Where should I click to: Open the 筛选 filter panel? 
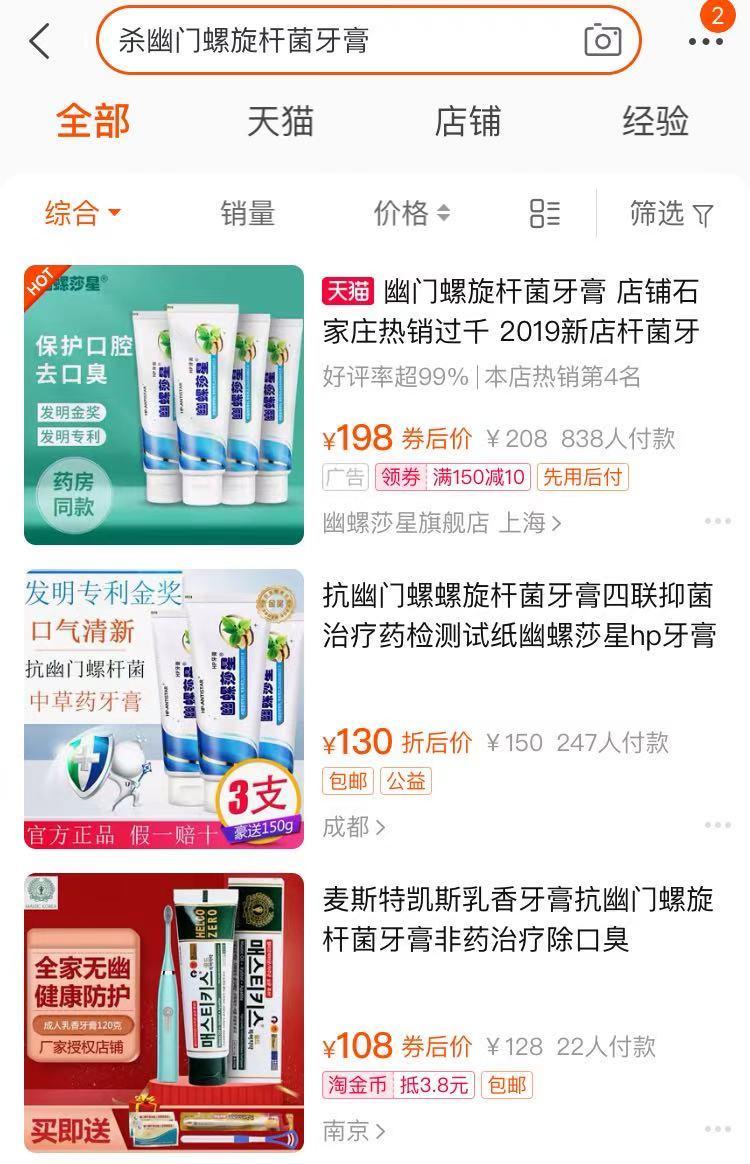click(x=668, y=213)
